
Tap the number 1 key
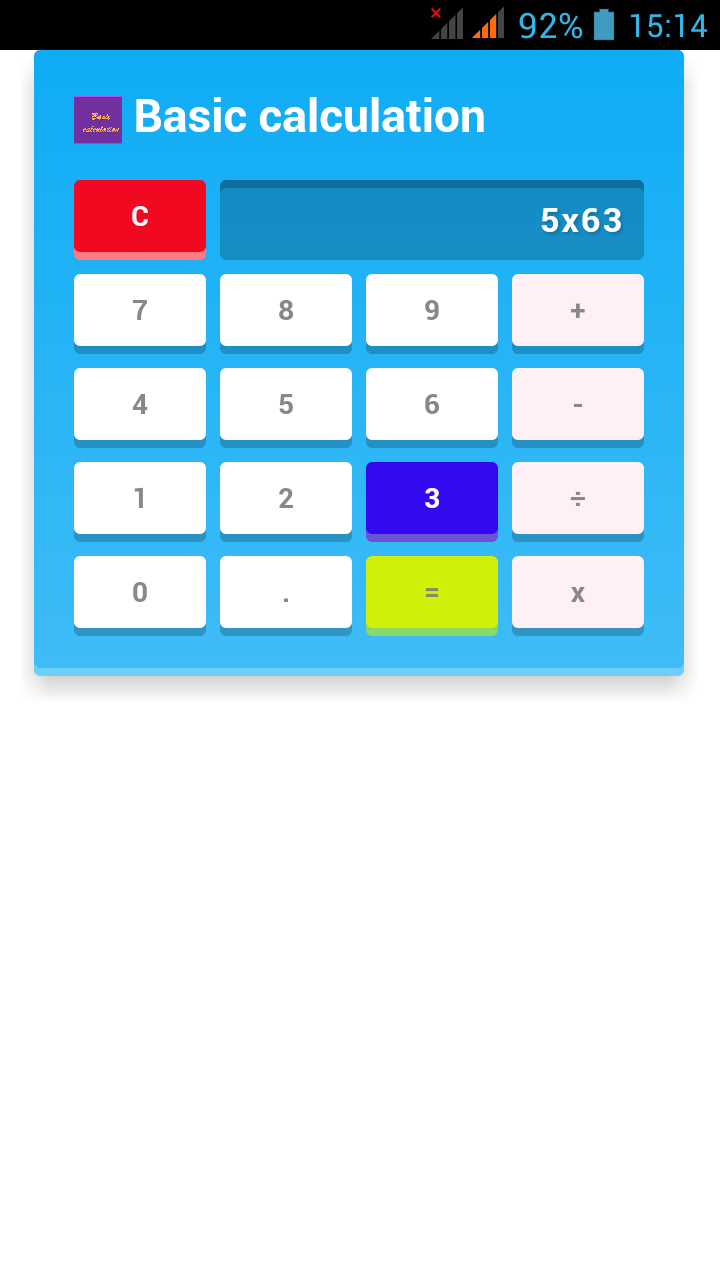coord(139,498)
